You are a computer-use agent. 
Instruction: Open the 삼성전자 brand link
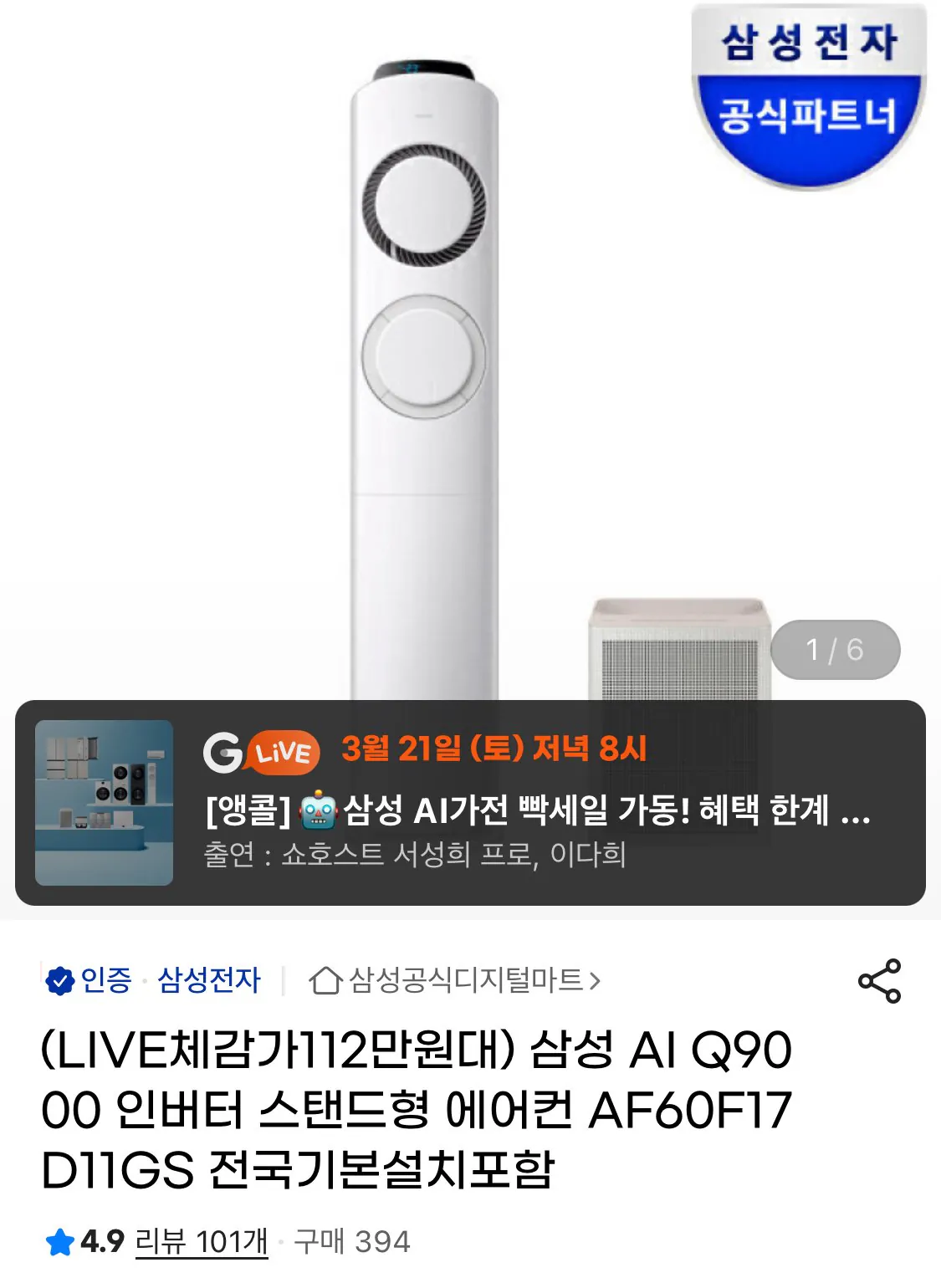coord(209,979)
